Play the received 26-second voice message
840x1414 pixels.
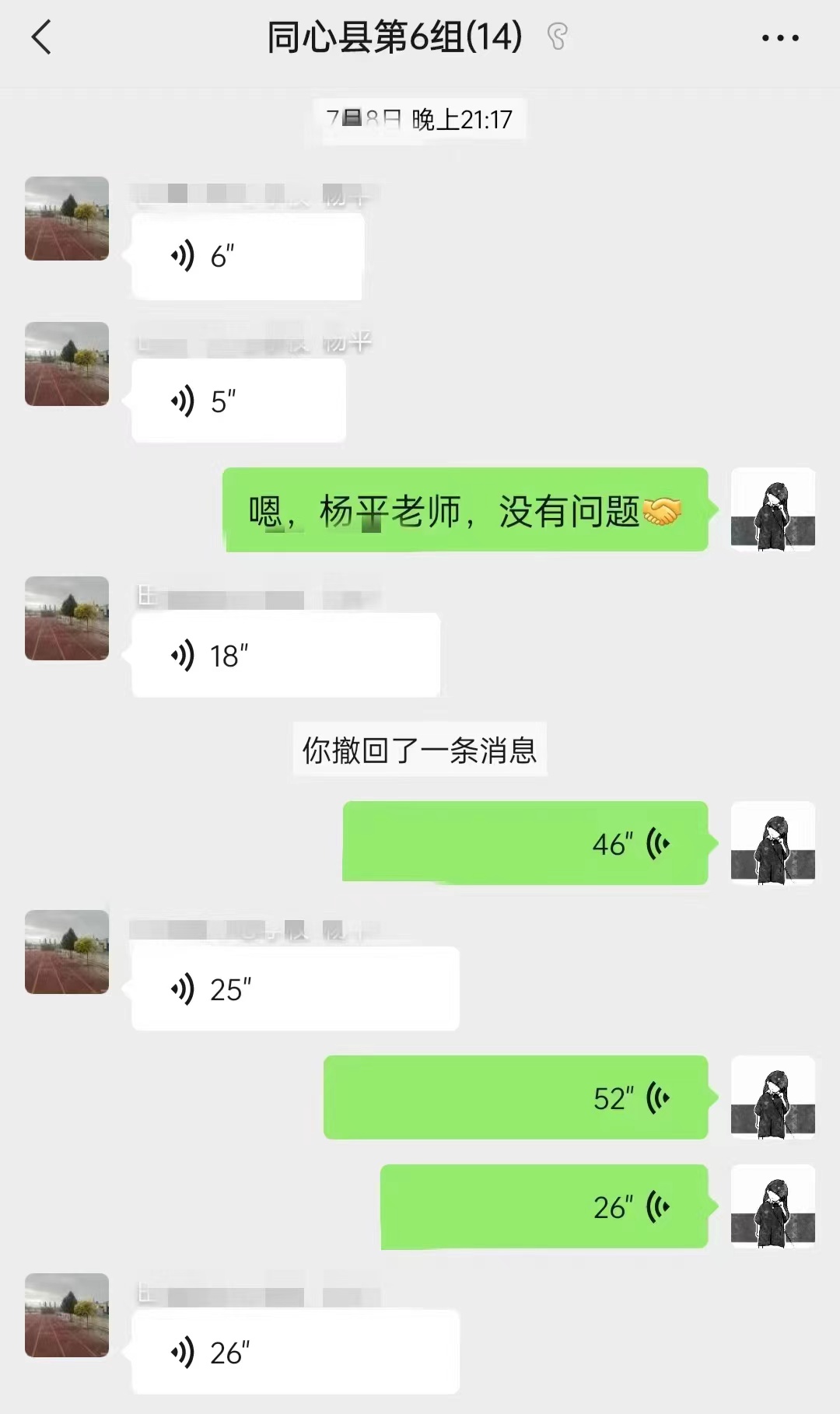point(296,1353)
